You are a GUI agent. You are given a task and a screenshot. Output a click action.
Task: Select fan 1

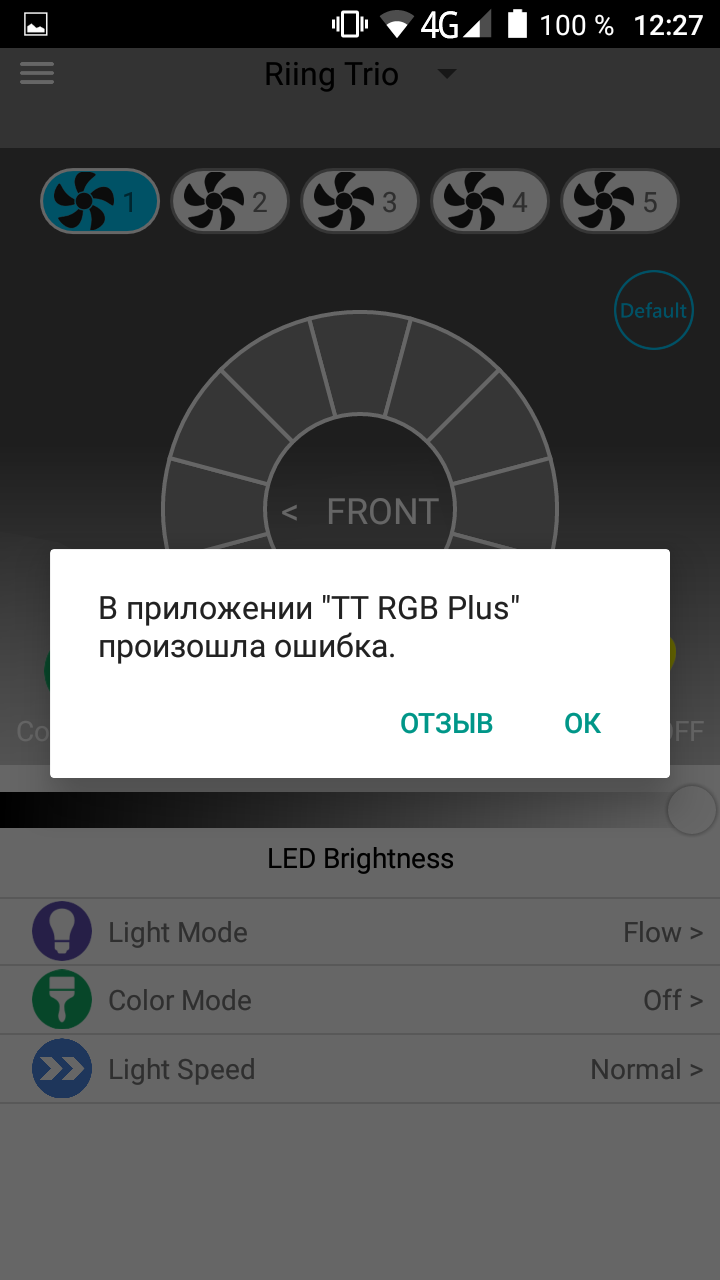[x=100, y=201]
